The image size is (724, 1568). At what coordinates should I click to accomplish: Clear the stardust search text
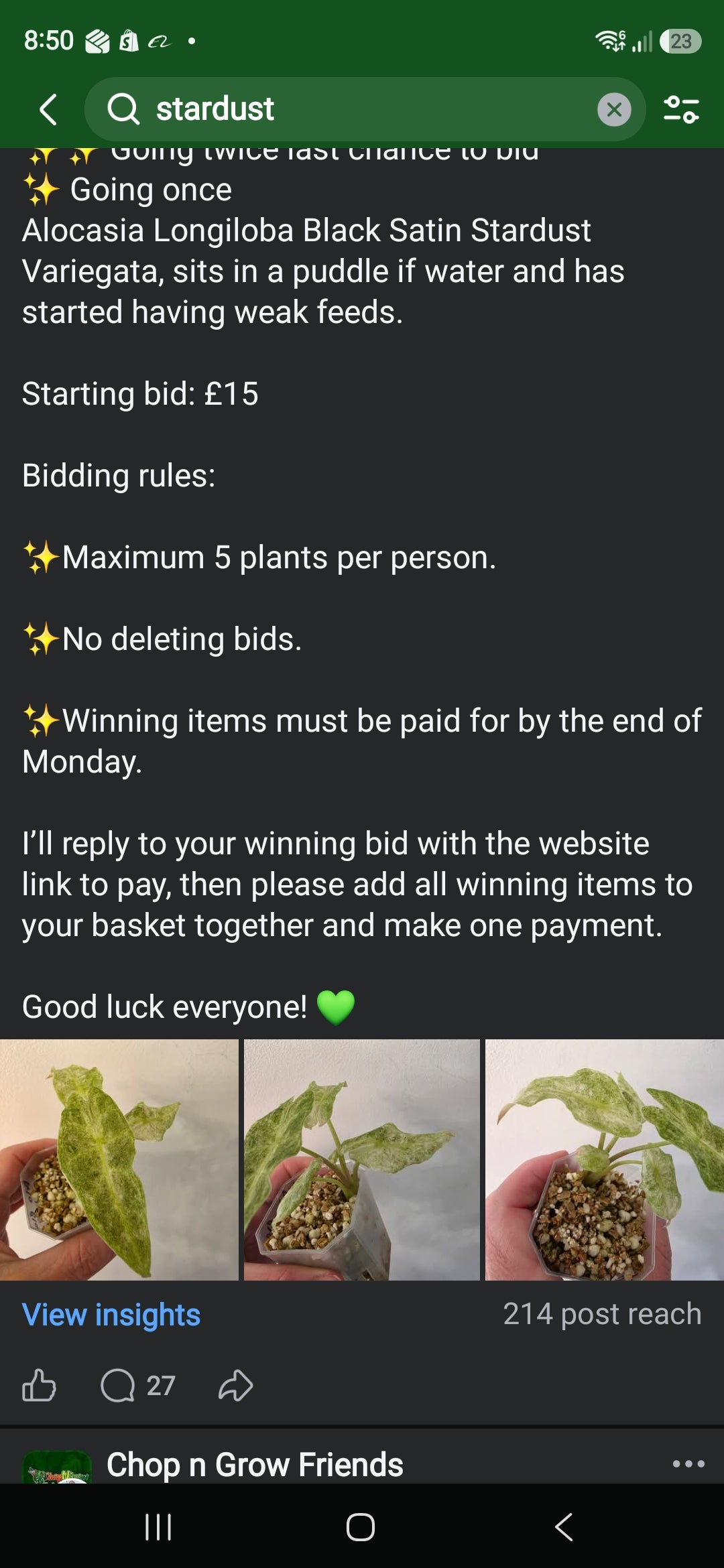coord(614,110)
